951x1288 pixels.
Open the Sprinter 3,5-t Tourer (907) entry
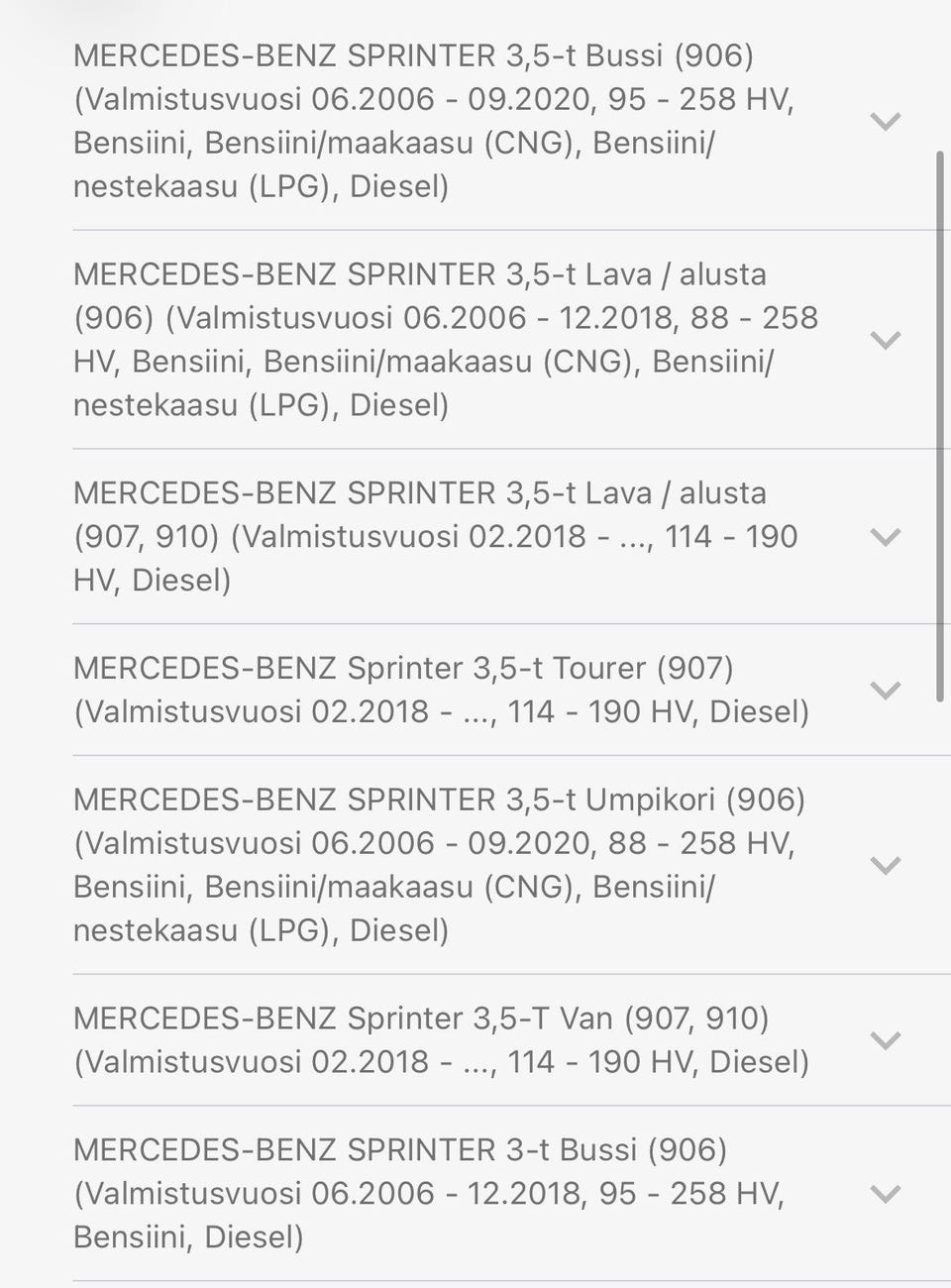[884, 690]
